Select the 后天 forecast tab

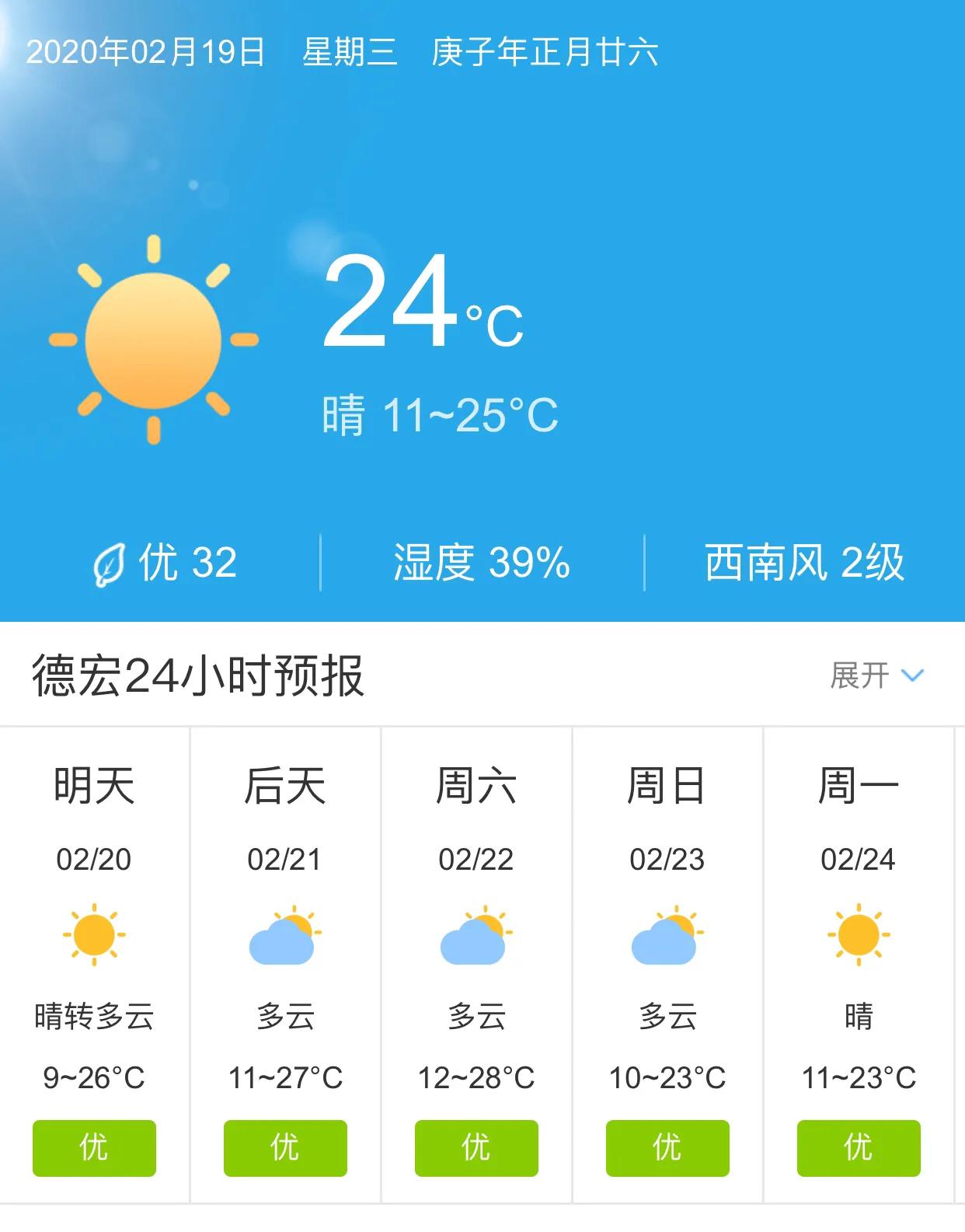pos(286,787)
